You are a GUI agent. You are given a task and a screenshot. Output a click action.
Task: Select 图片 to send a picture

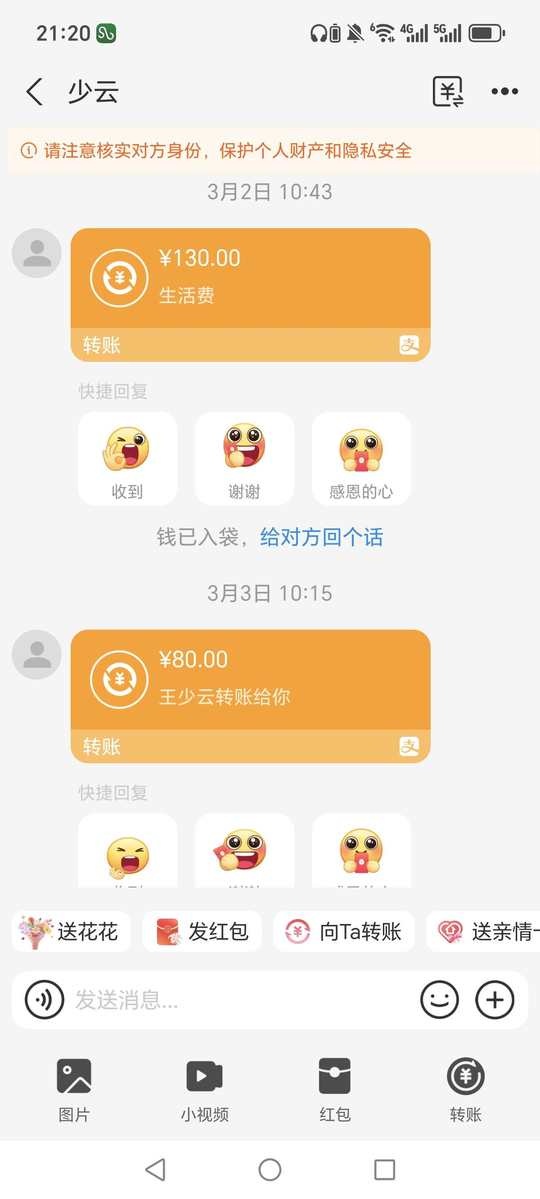[74, 1090]
